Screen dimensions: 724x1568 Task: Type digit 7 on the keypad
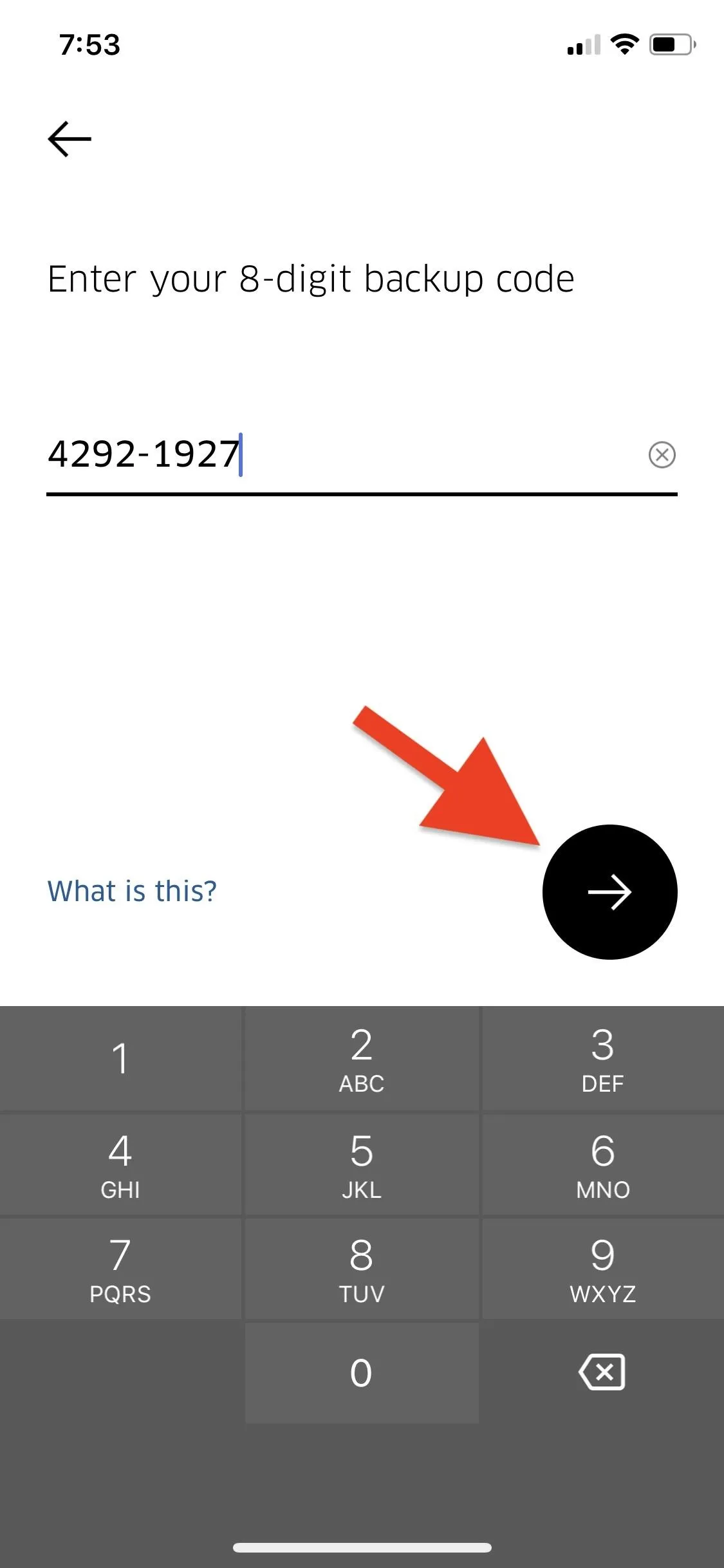pyautogui.click(x=120, y=1269)
